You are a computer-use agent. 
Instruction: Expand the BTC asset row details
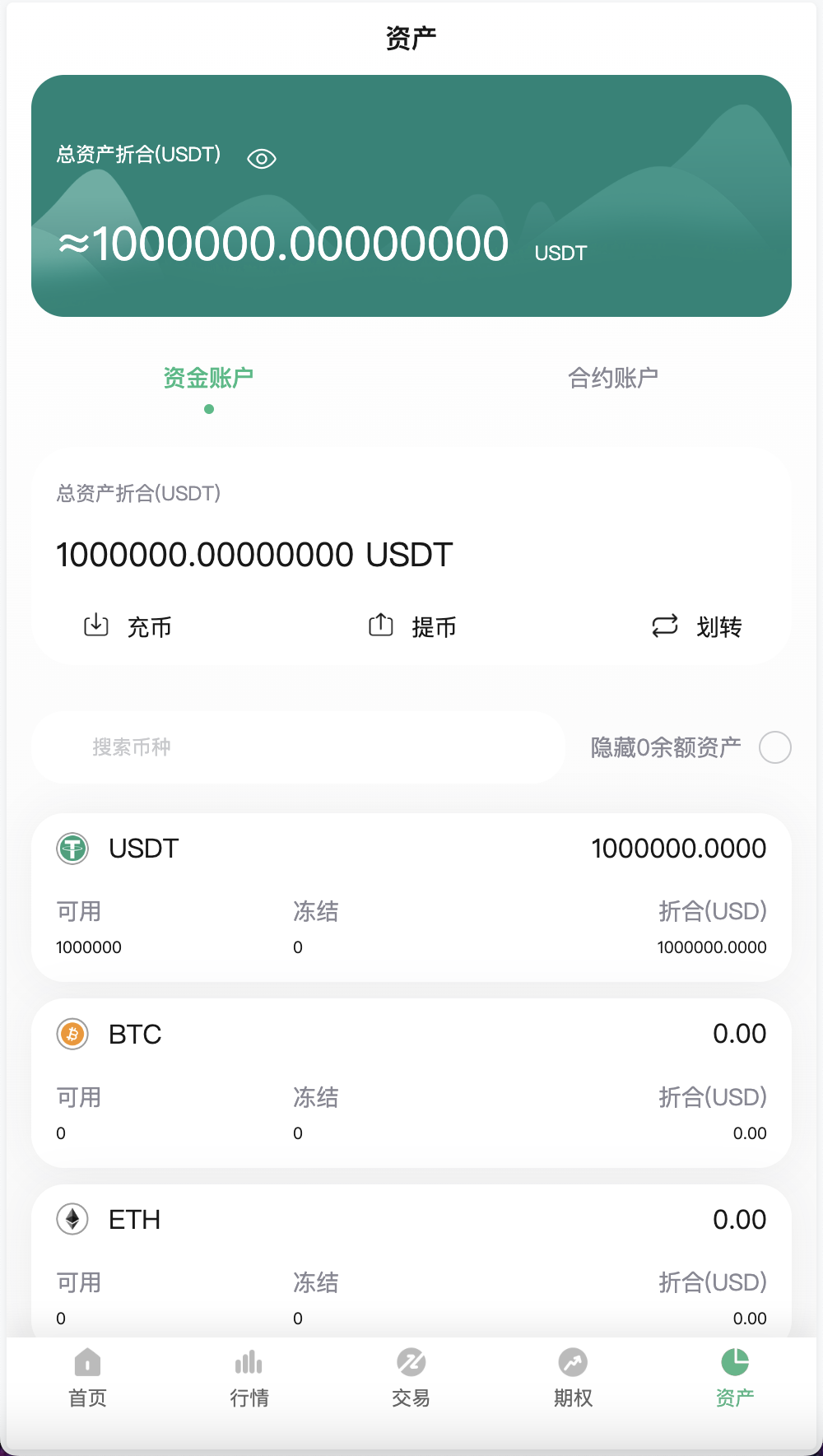point(410,1035)
